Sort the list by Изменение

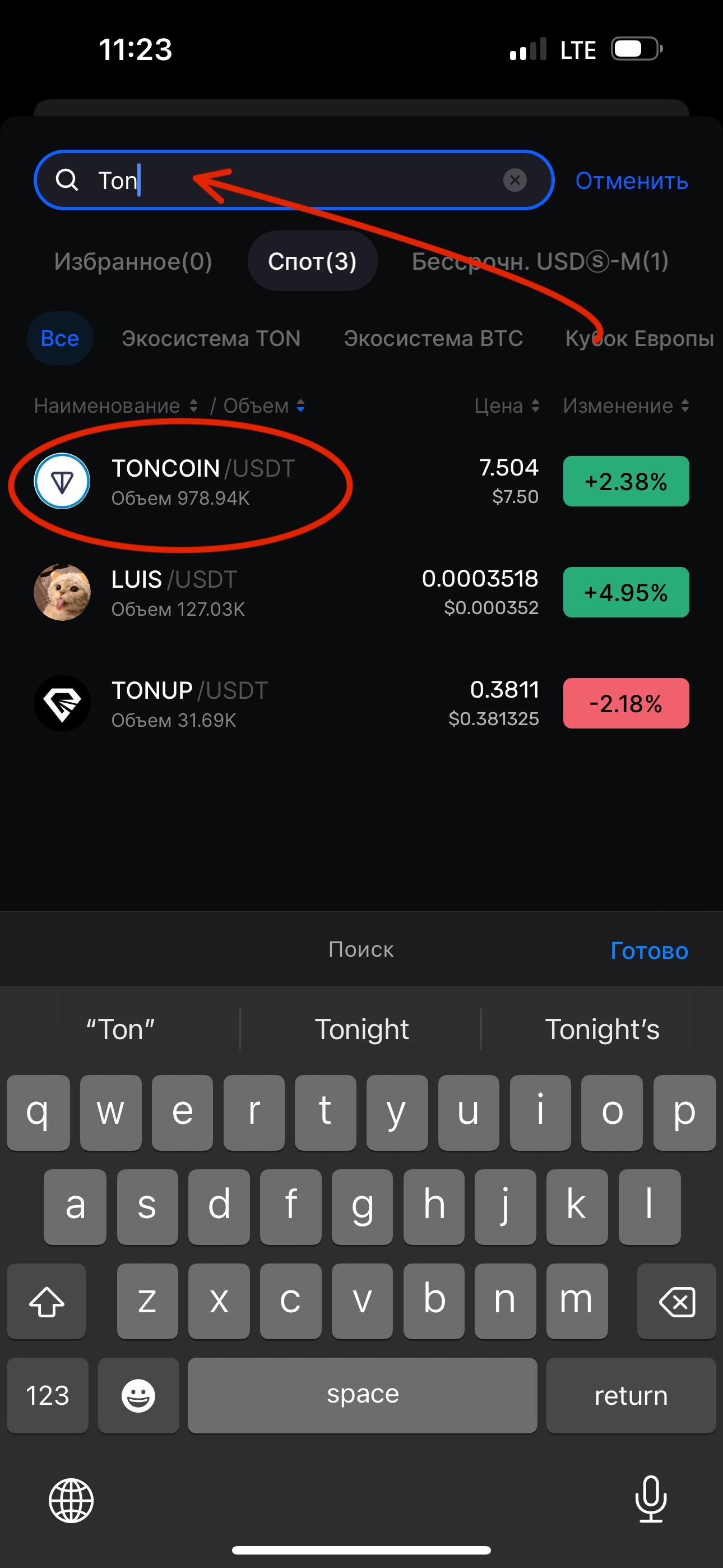625,406
